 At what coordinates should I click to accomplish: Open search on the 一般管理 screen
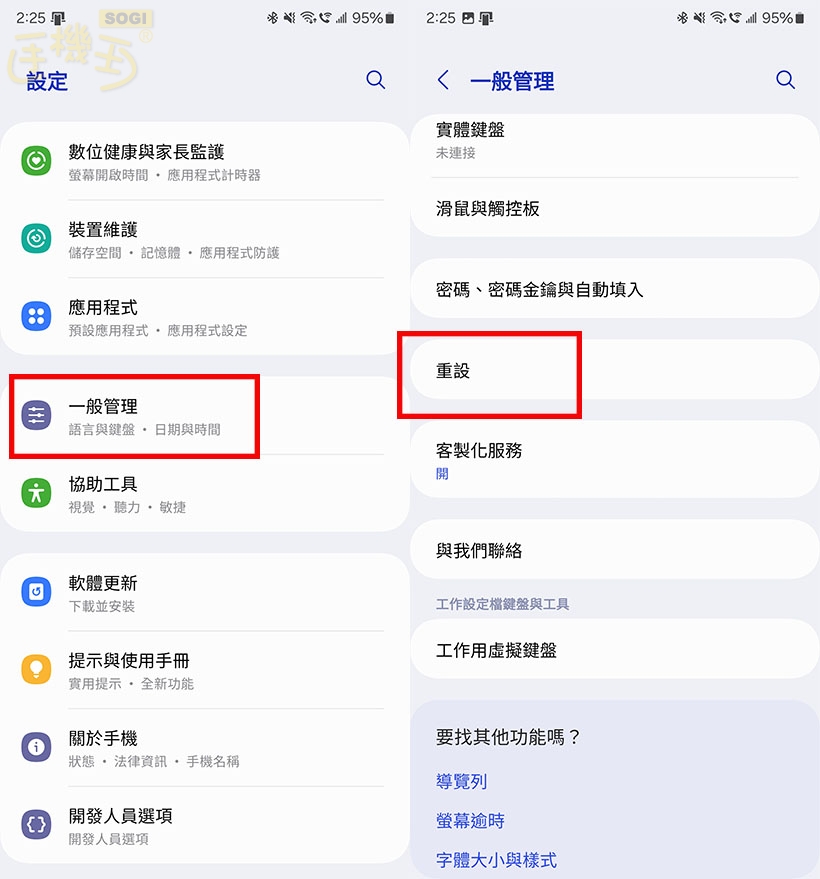click(786, 80)
